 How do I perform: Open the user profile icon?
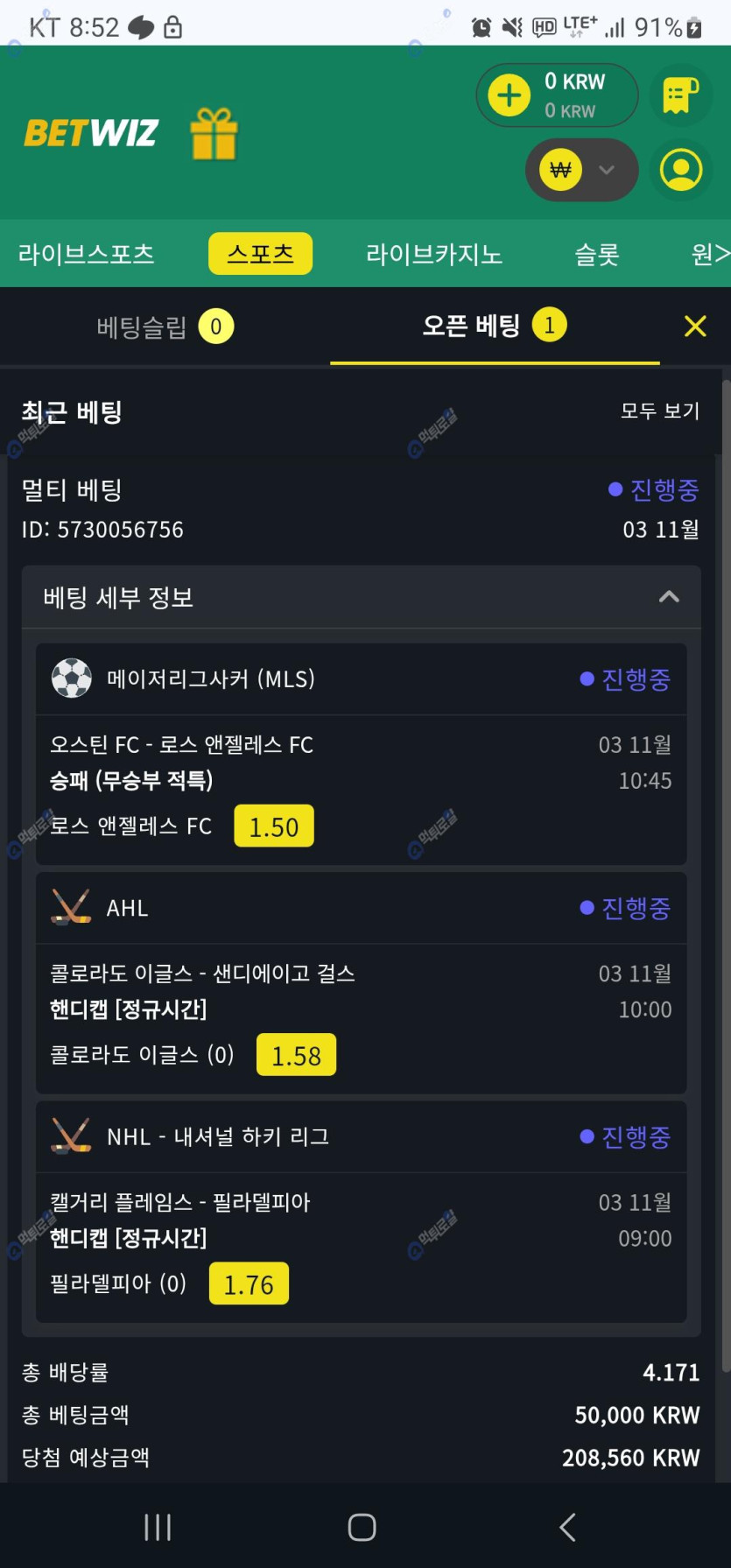(x=680, y=170)
